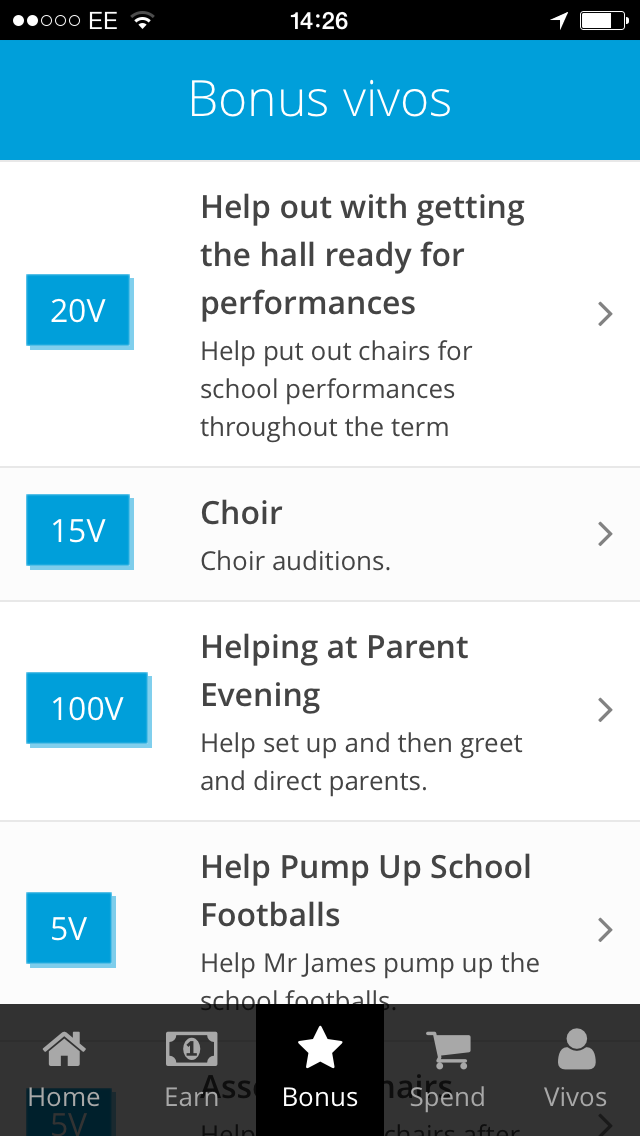Open Help Pump Up School Footballs
The width and height of the screenshot is (640, 1136).
(320, 913)
